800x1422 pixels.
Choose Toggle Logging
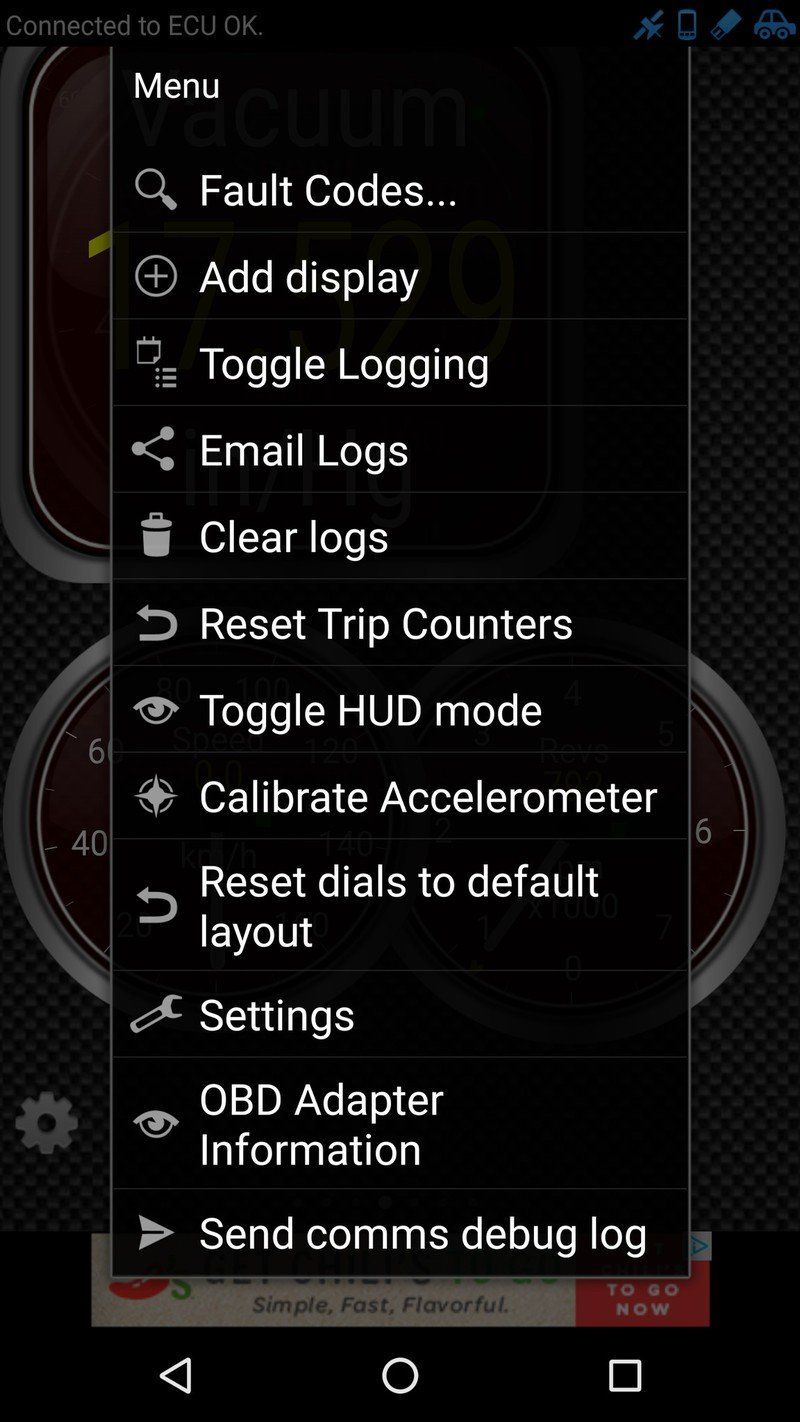click(400, 362)
